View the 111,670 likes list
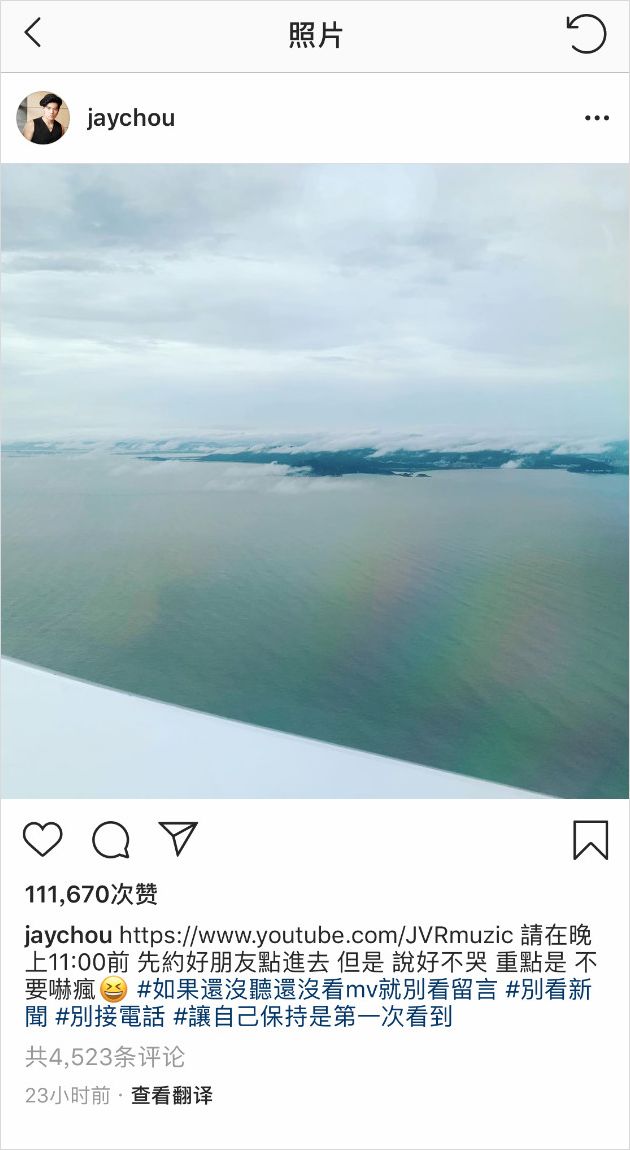Image resolution: width=630 pixels, height=1150 pixels. [x=92, y=894]
